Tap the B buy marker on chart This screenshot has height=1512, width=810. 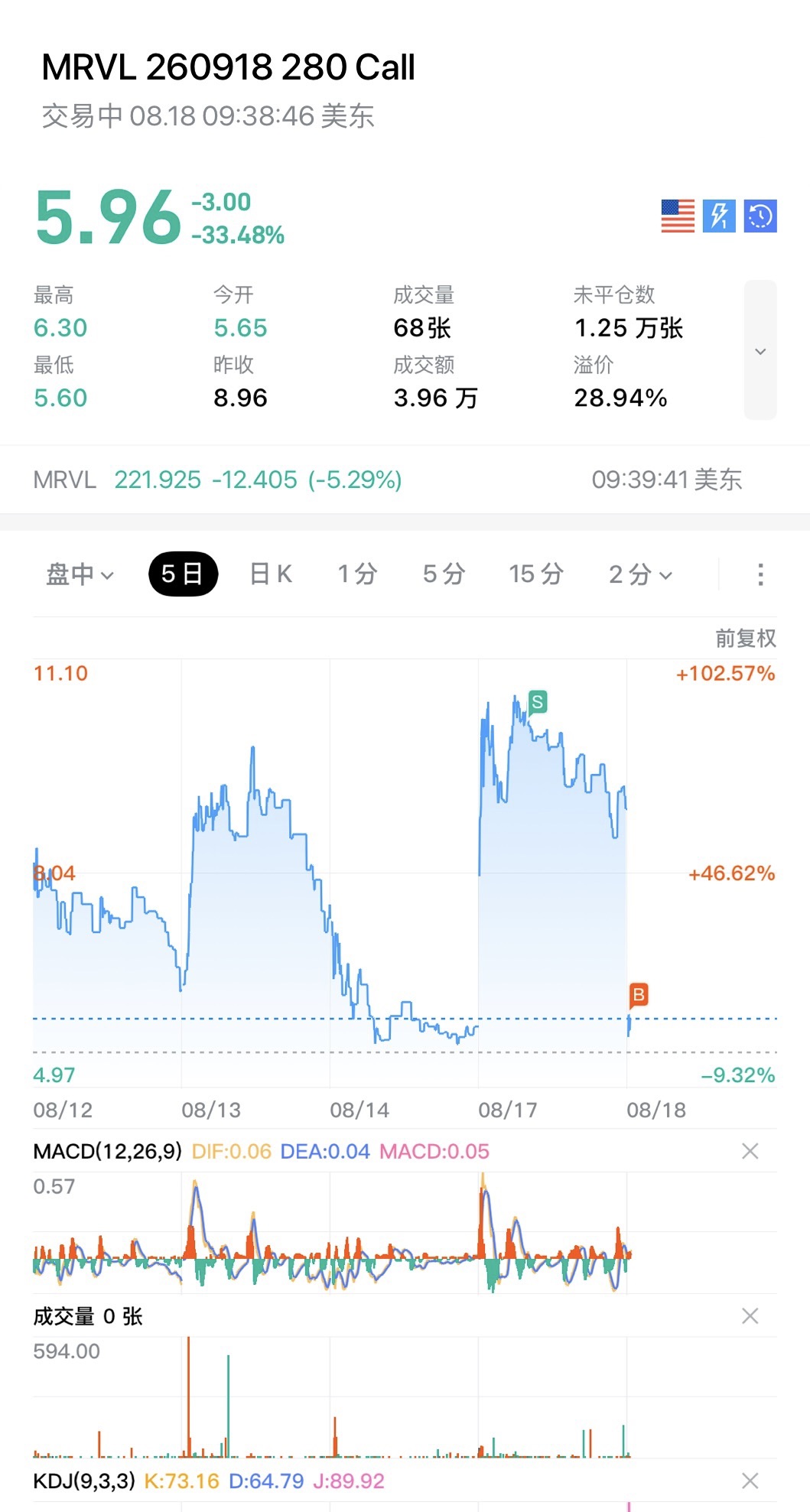[639, 996]
